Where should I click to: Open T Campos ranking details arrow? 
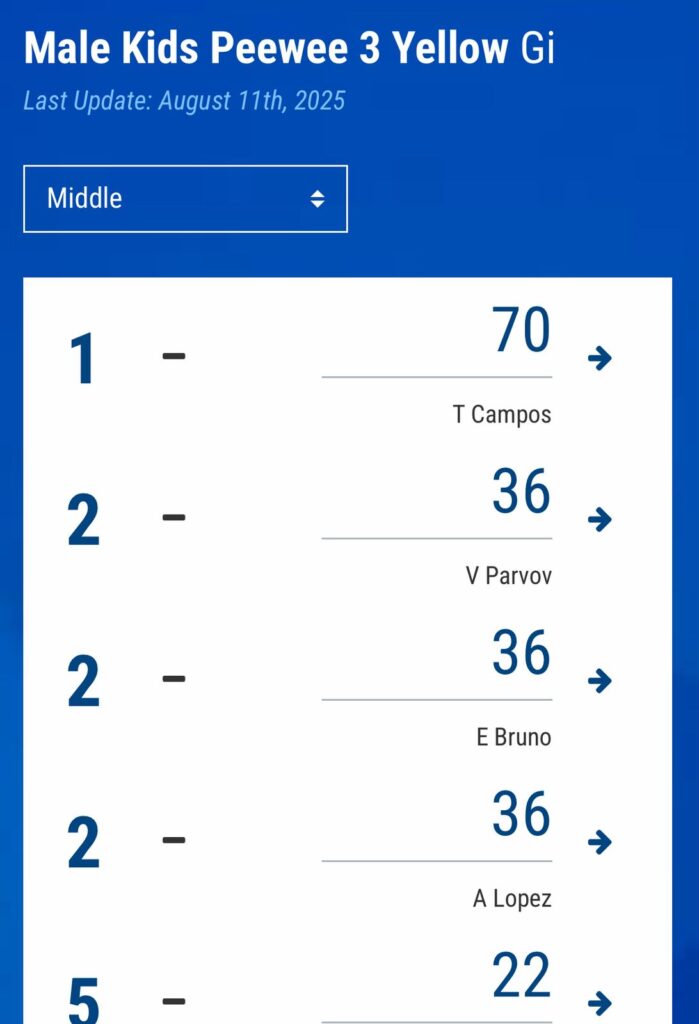pyautogui.click(x=600, y=358)
